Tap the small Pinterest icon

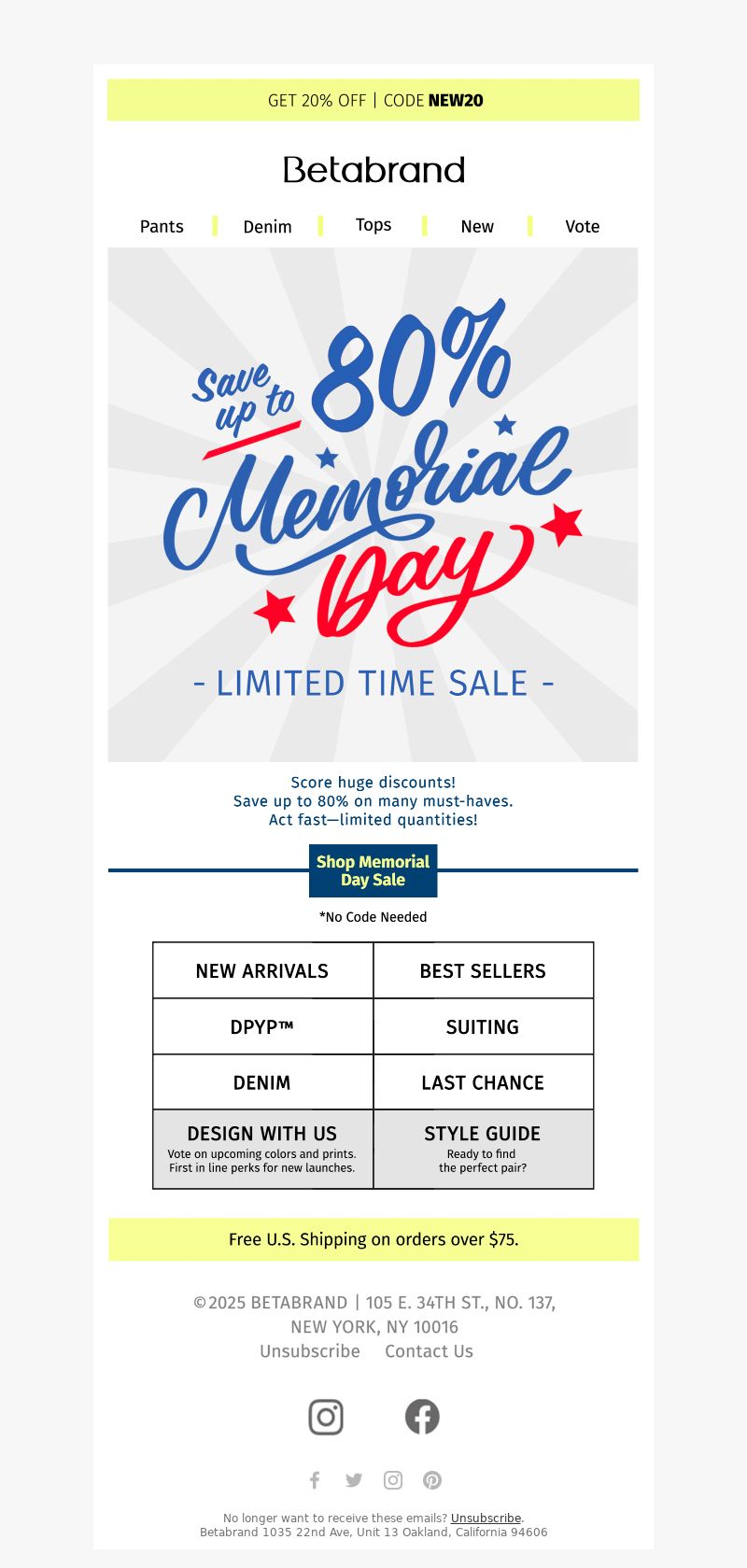(432, 1480)
